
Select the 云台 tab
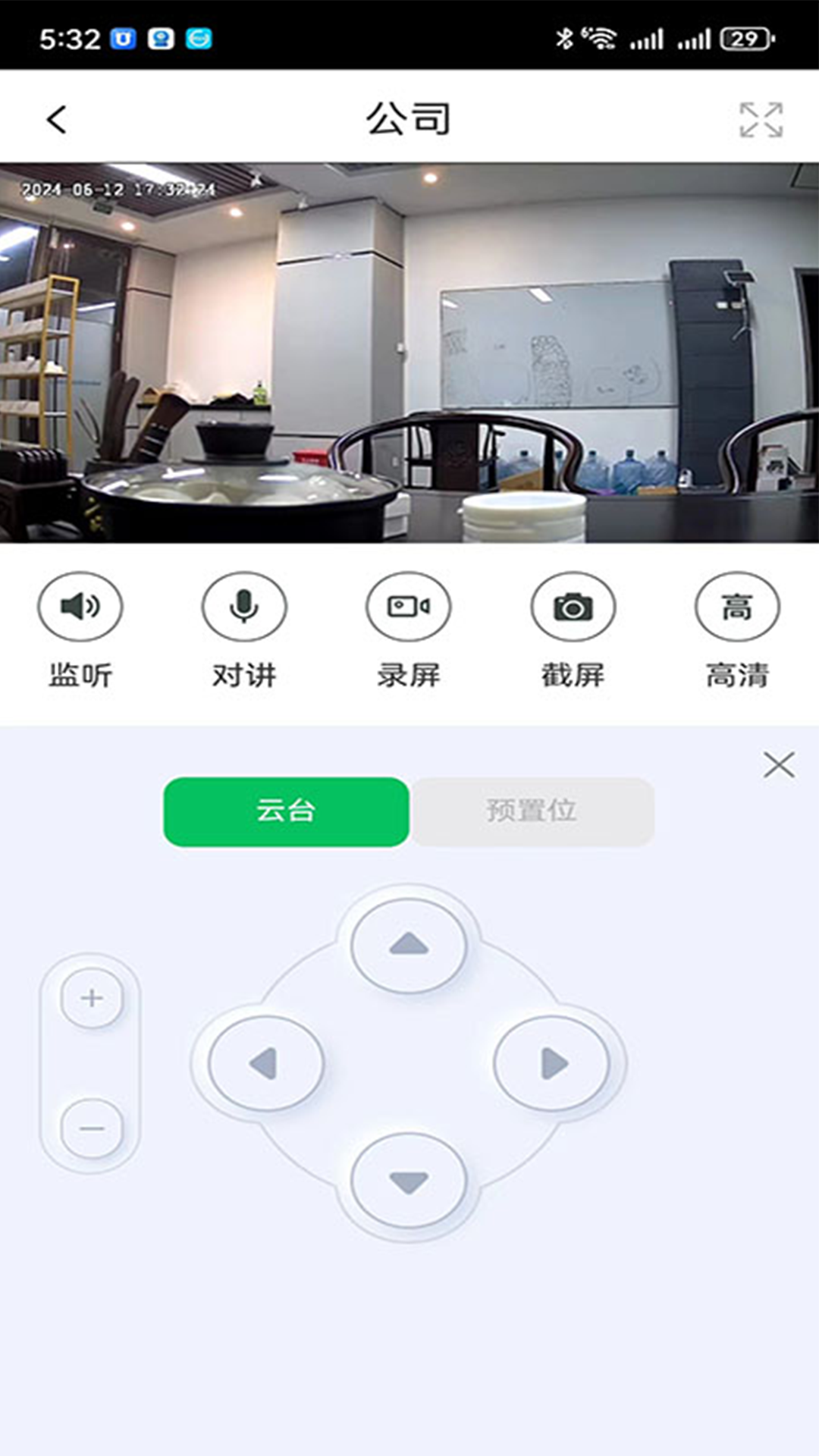click(x=287, y=811)
